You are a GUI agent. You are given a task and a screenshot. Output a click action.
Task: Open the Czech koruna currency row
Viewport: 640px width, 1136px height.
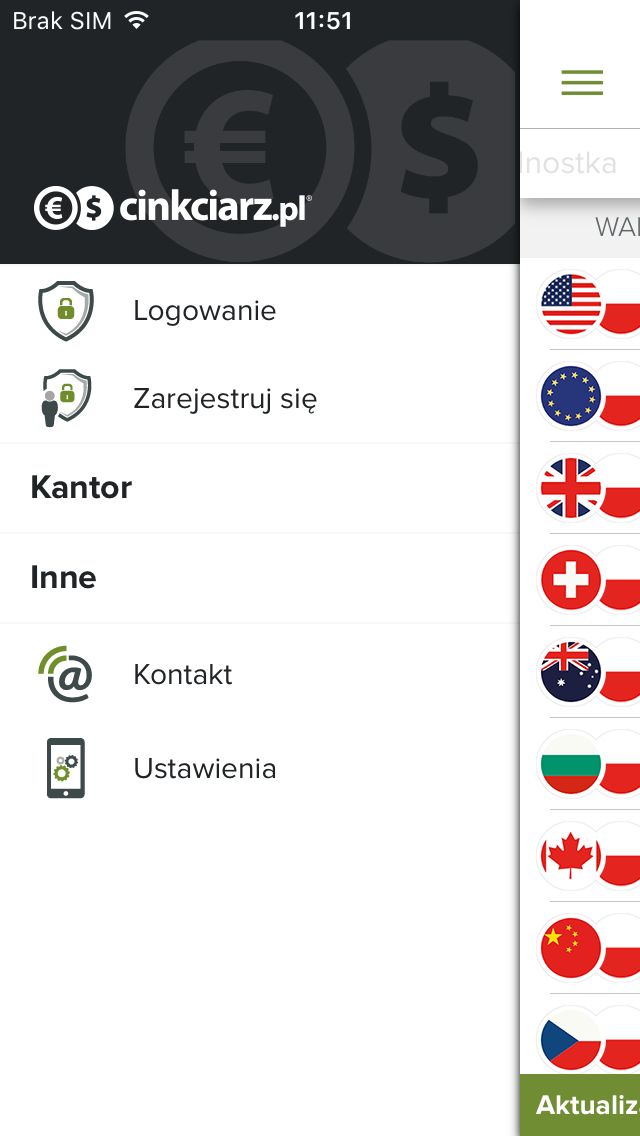581,1035
